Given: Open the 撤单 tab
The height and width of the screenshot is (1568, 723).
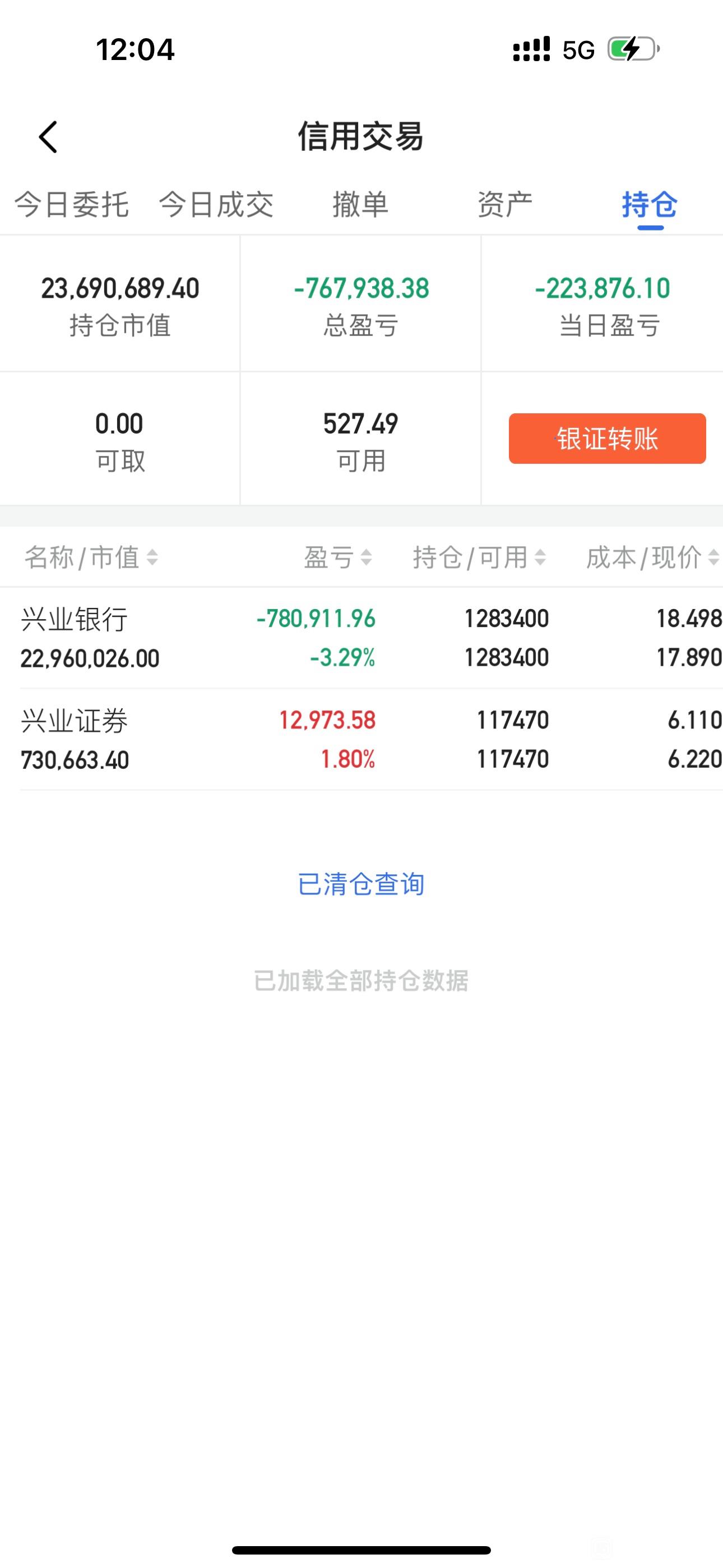Looking at the screenshot, I should tap(360, 204).
